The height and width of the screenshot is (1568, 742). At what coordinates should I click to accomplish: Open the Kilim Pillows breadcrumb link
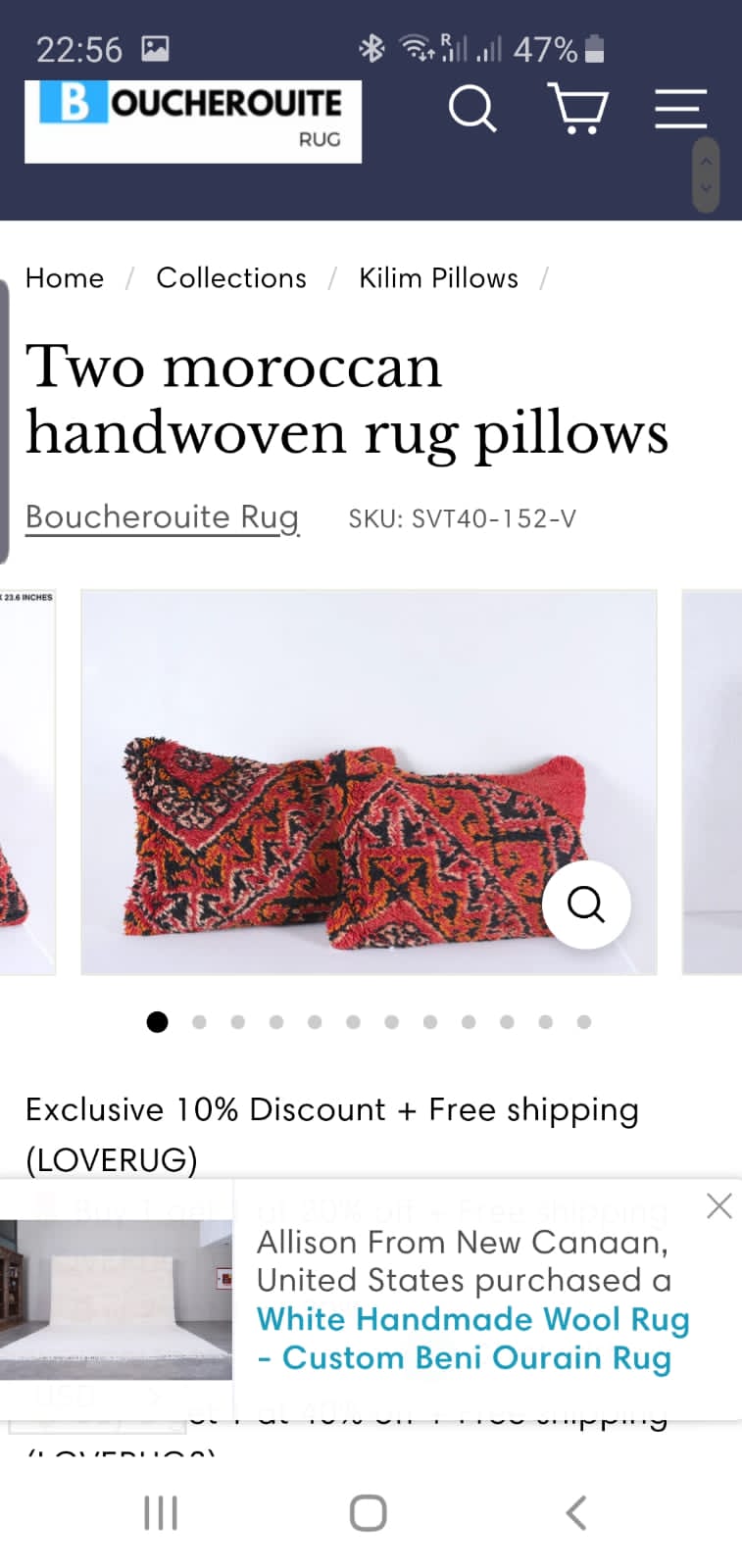438,278
